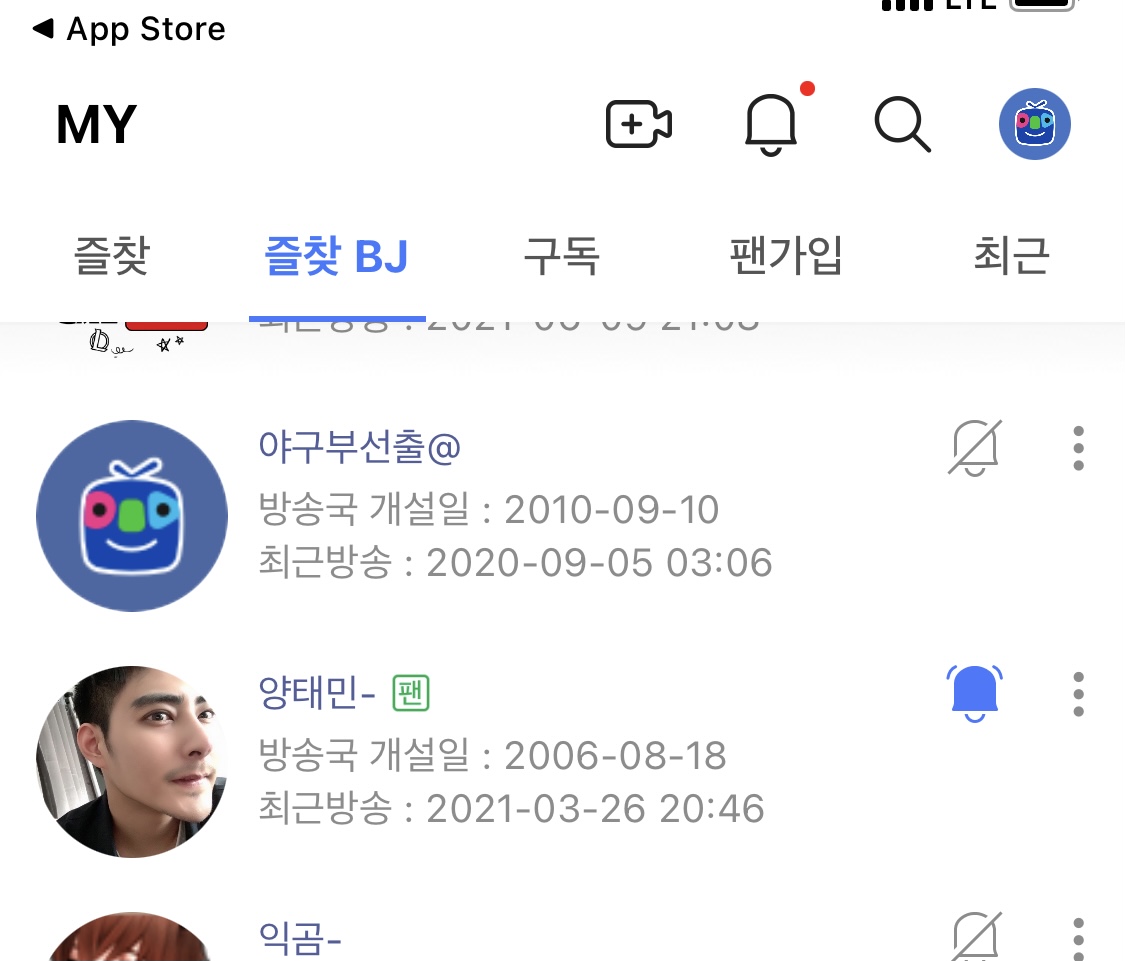
Task: Start a new broadcast via camera icon
Action: tap(638, 125)
